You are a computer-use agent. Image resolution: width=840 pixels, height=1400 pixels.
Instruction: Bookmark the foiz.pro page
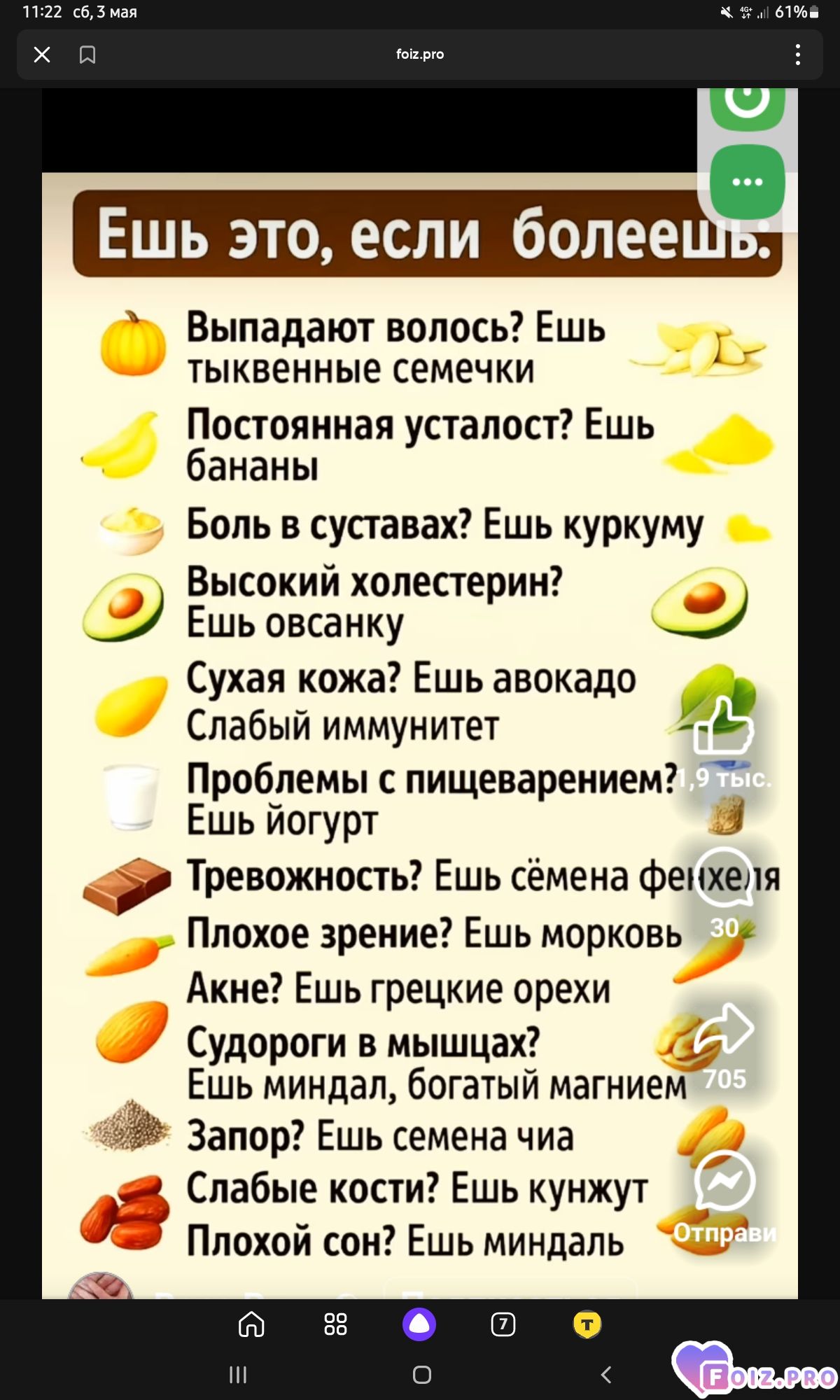click(87, 55)
